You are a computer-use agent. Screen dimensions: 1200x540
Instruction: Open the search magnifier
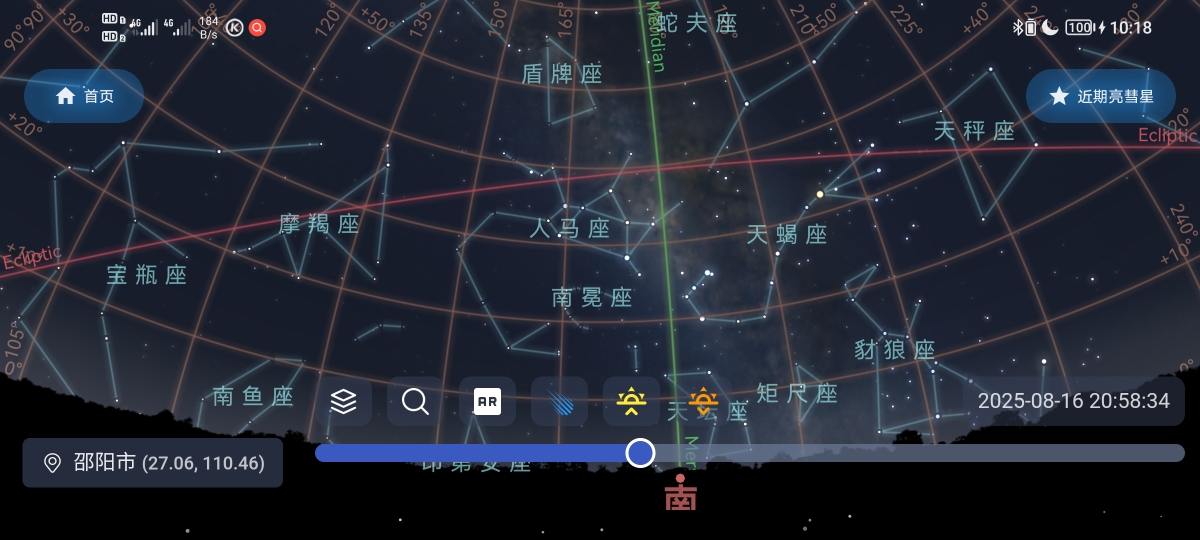point(415,401)
